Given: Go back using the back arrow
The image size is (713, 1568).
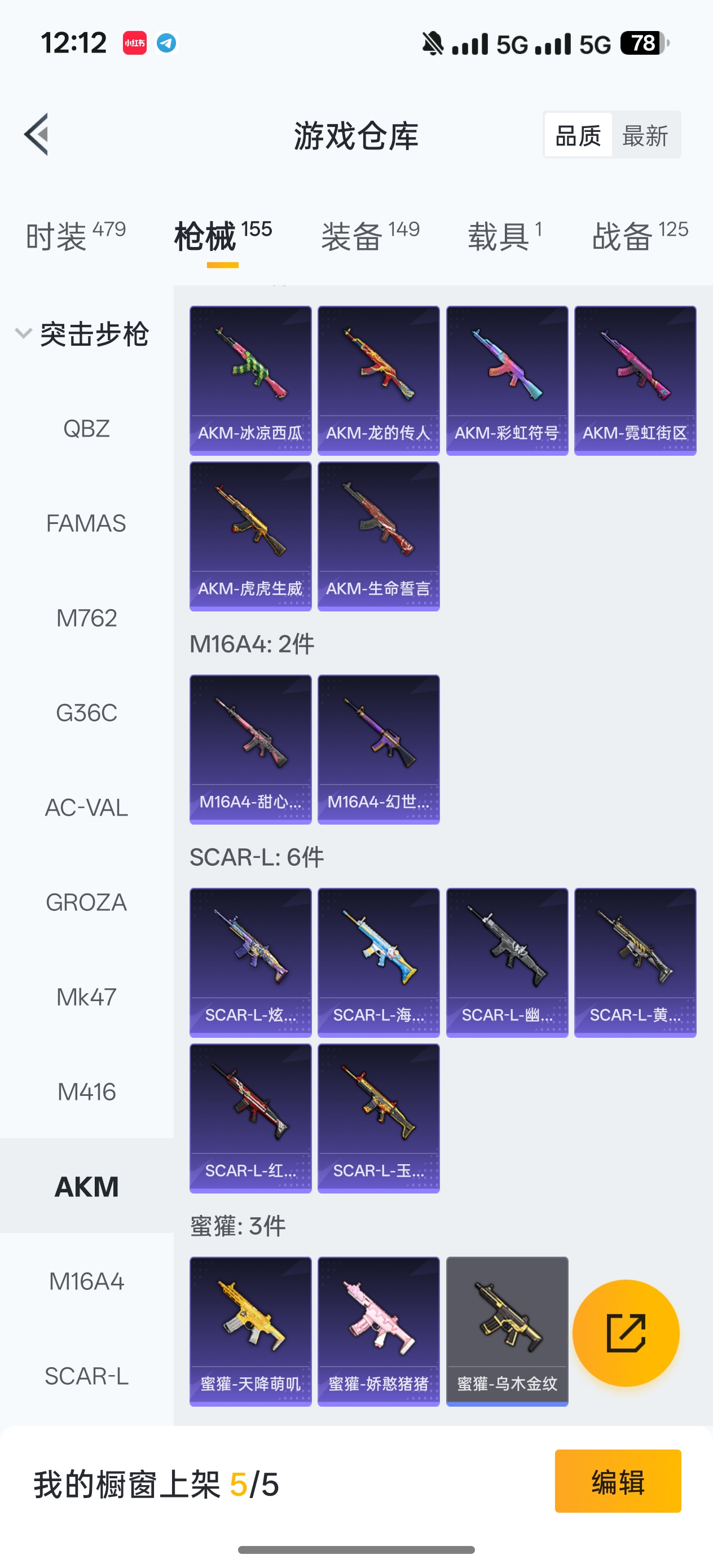Looking at the screenshot, I should [37, 135].
